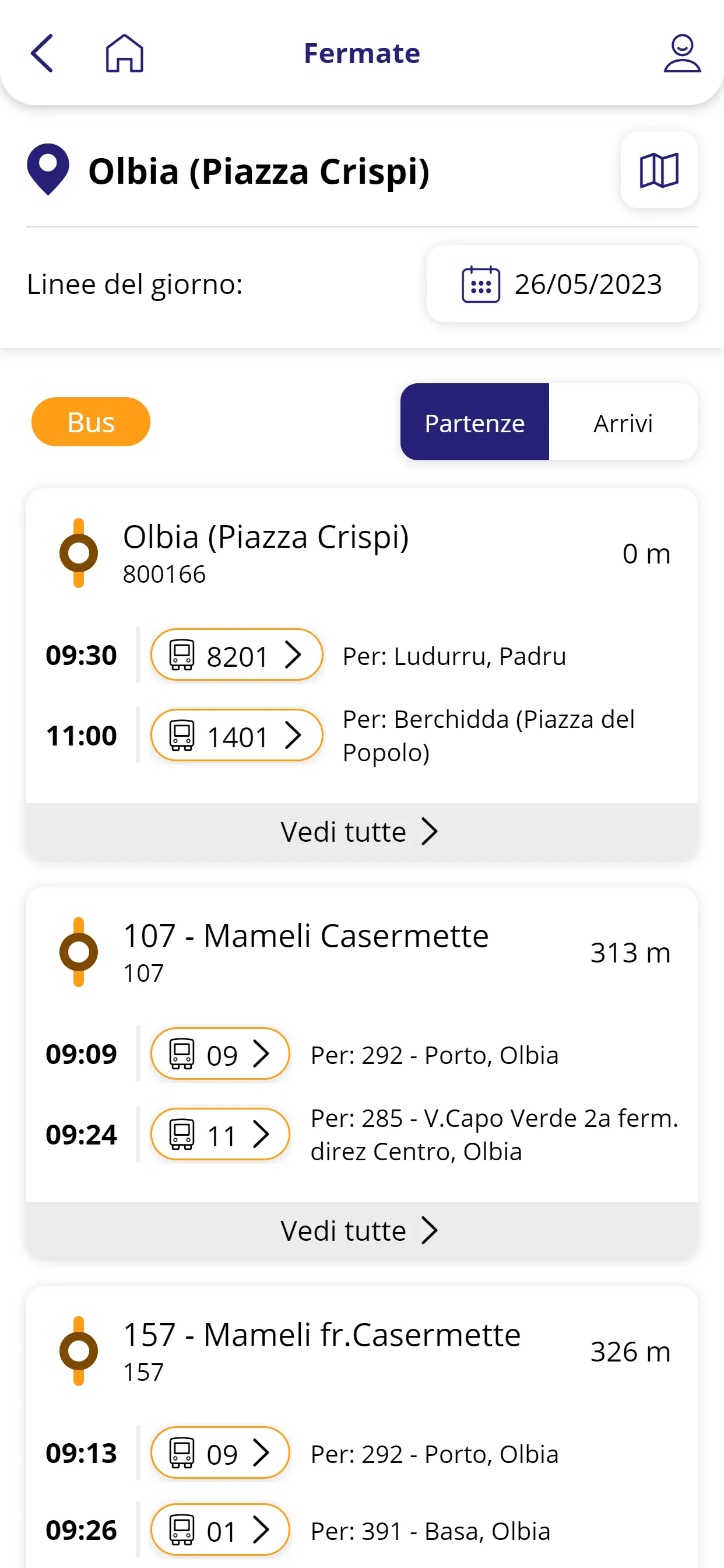Viewport: 724px width, 1568px height.
Task: Click the back arrow at top left
Action: click(41, 53)
